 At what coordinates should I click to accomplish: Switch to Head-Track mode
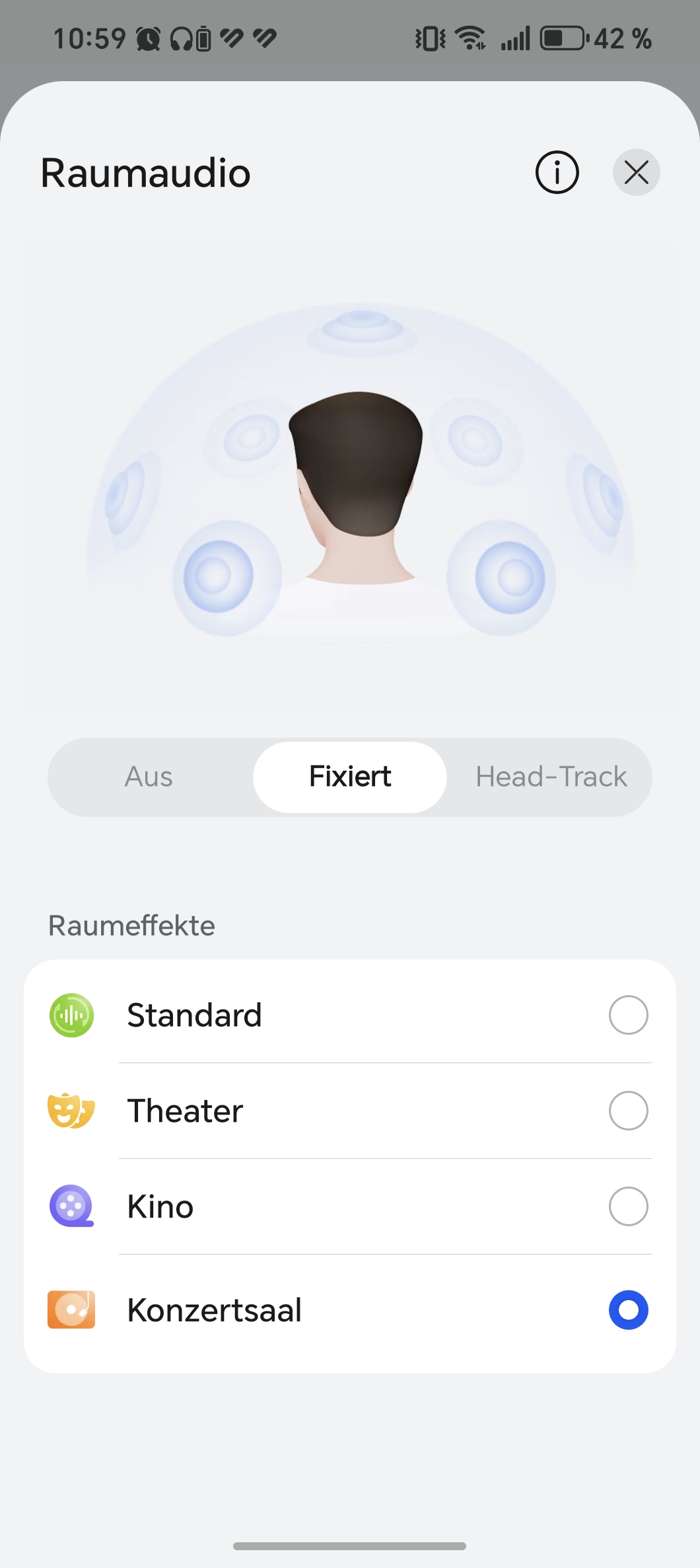coord(551,777)
